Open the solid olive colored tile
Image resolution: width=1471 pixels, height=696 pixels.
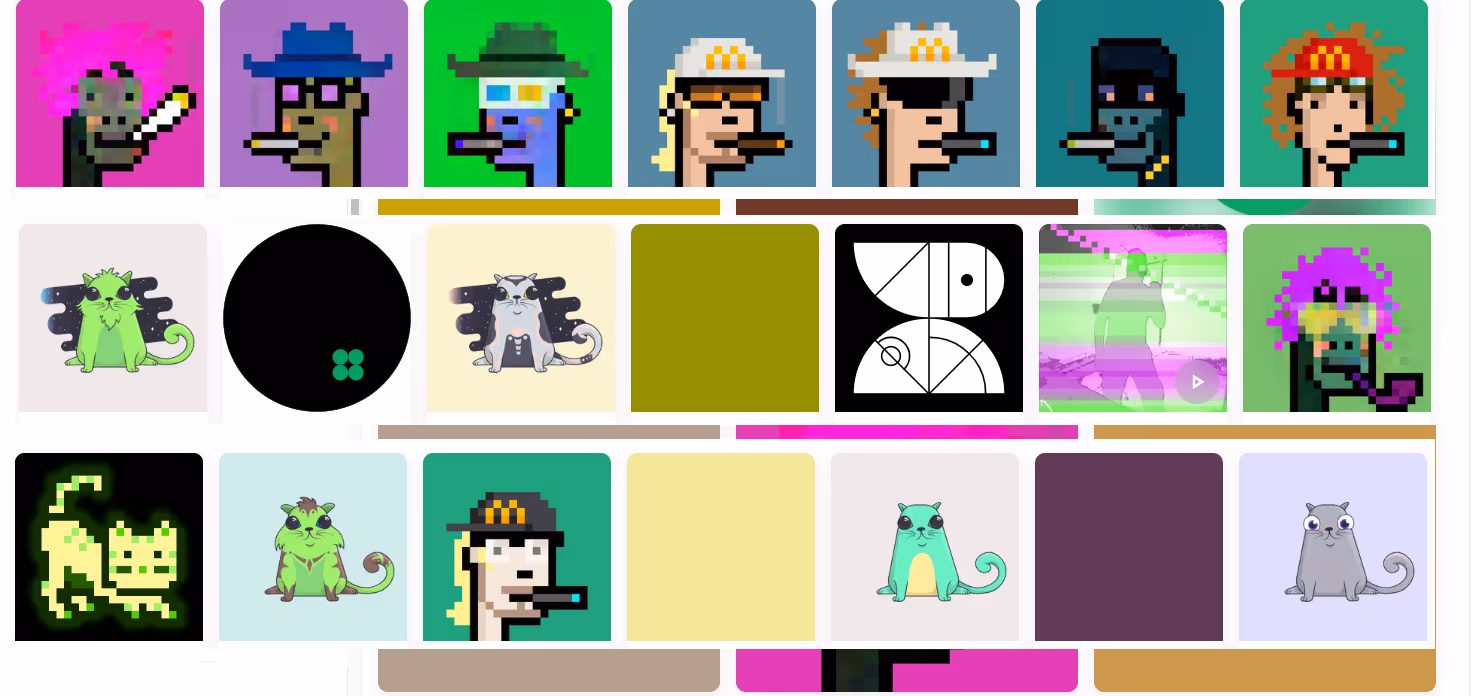pos(725,318)
